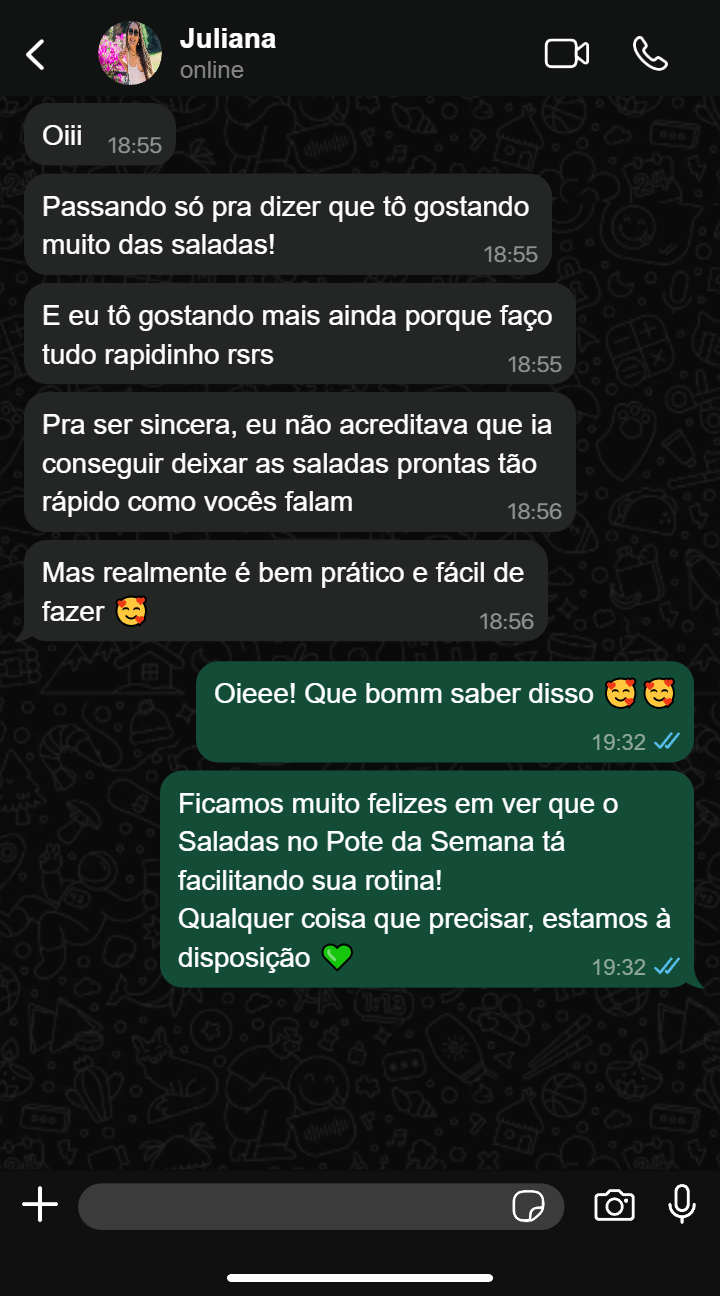Open Juliana's profile picture
The image size is (720, 1296).
(128, 52)
